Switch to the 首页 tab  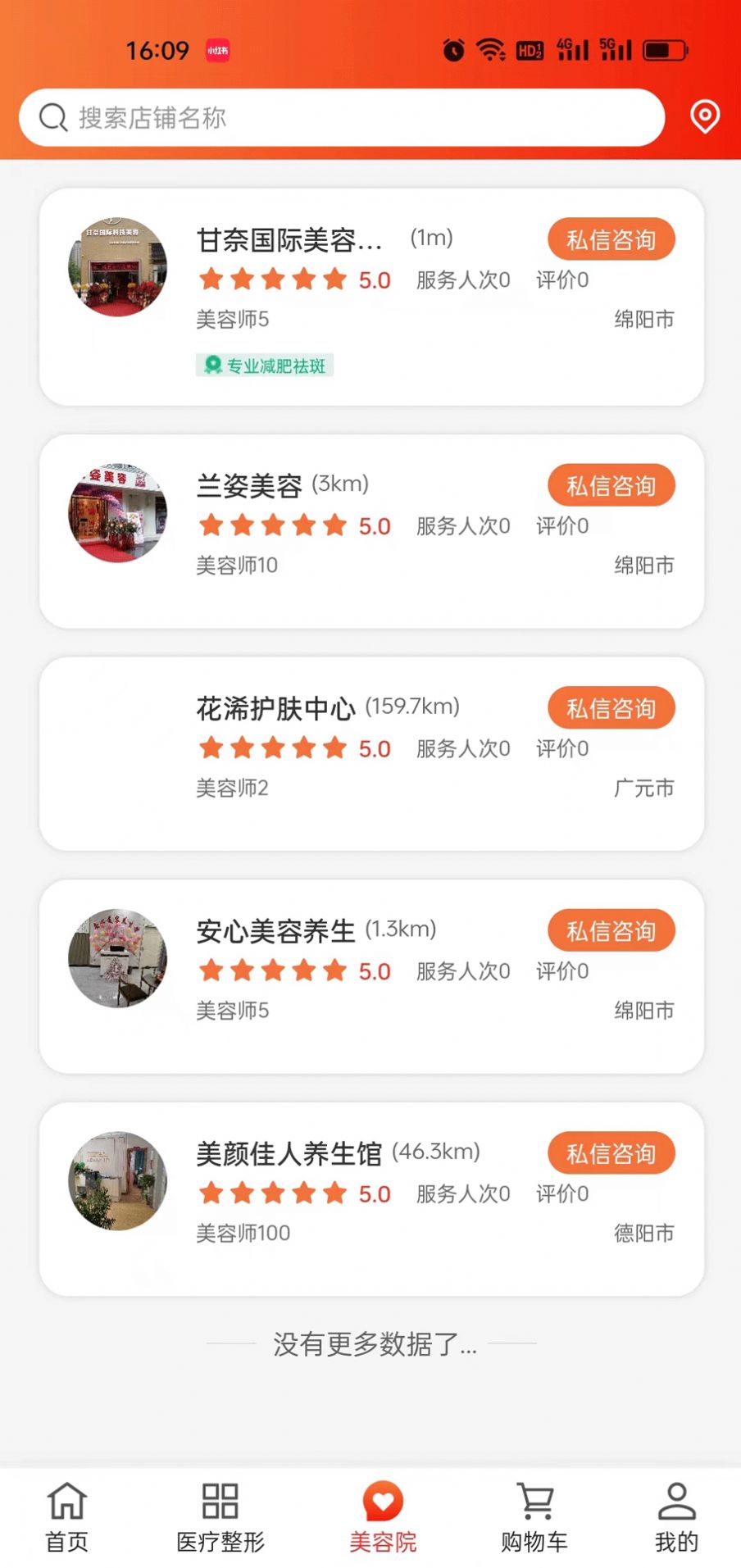click(x=66, y=1516)
